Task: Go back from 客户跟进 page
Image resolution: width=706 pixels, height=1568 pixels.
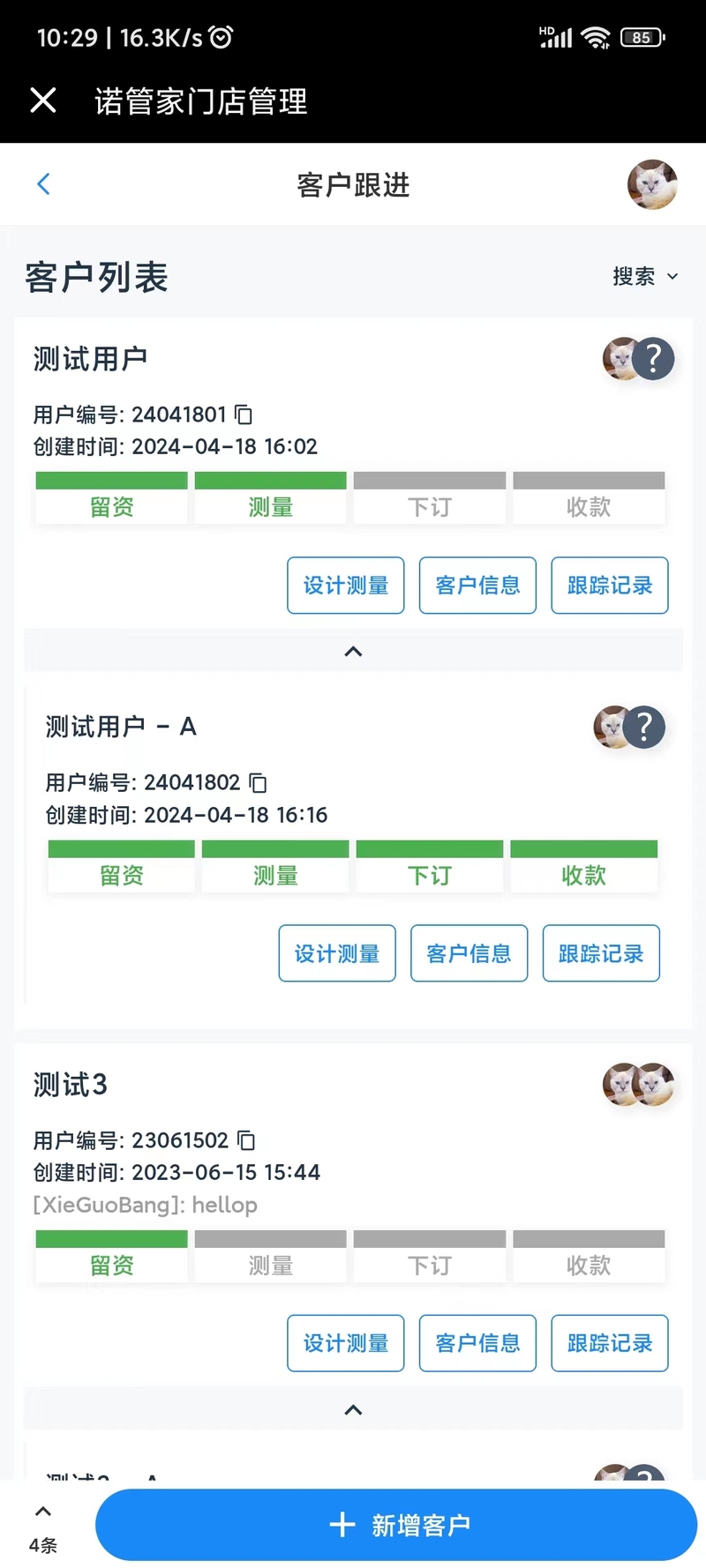Action: pos(43,183)
